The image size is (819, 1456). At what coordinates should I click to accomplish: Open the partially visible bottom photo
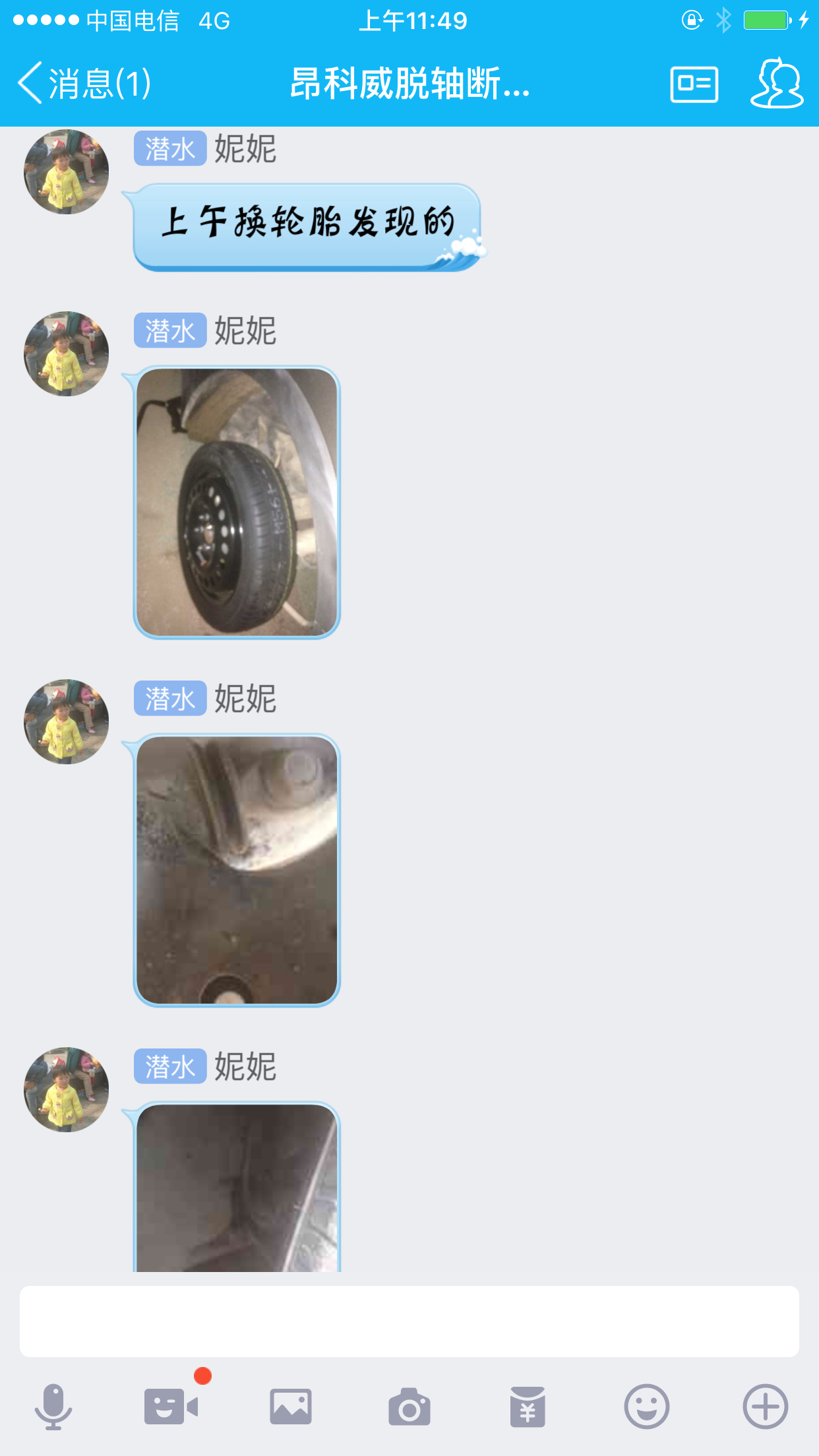(237, 1187)
